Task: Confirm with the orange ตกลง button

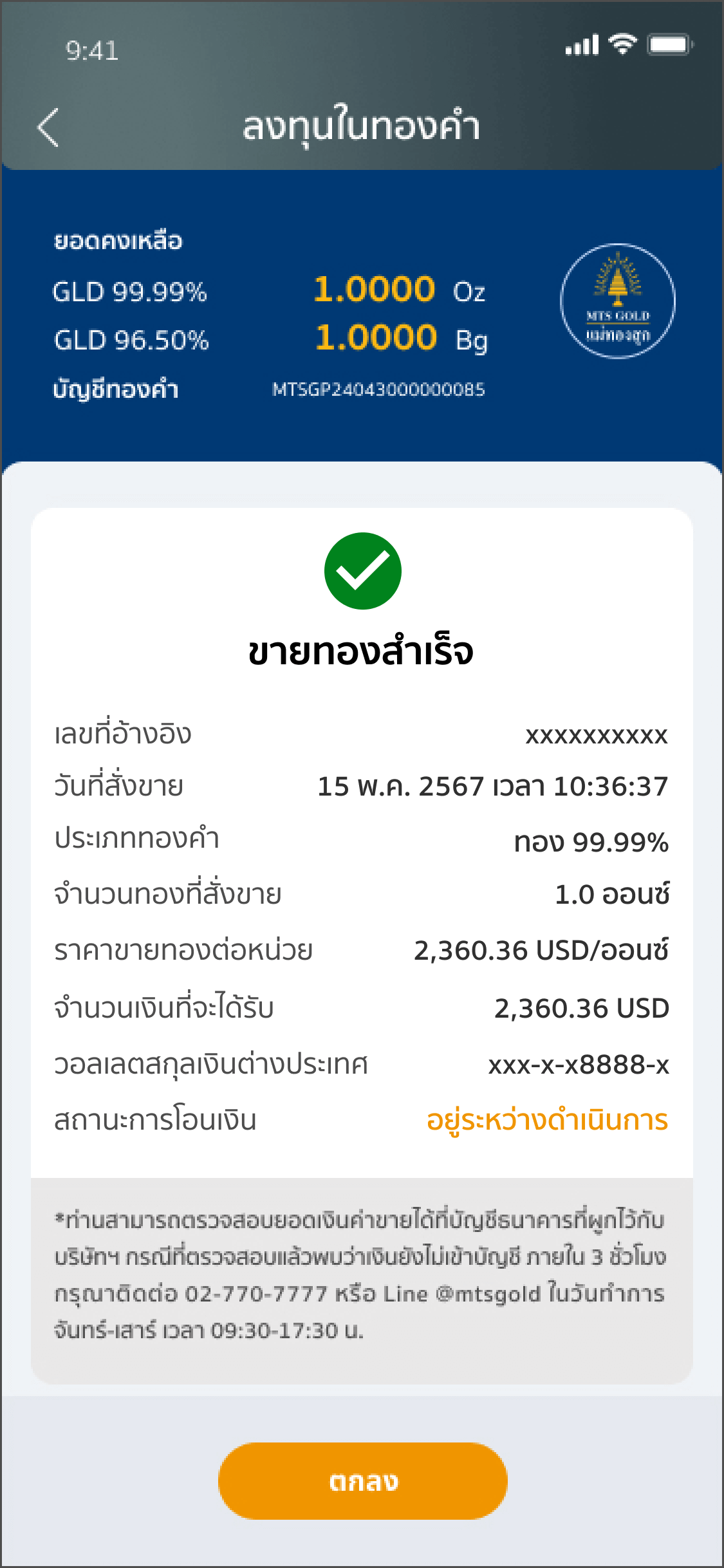Action: tap(362, 1480)
